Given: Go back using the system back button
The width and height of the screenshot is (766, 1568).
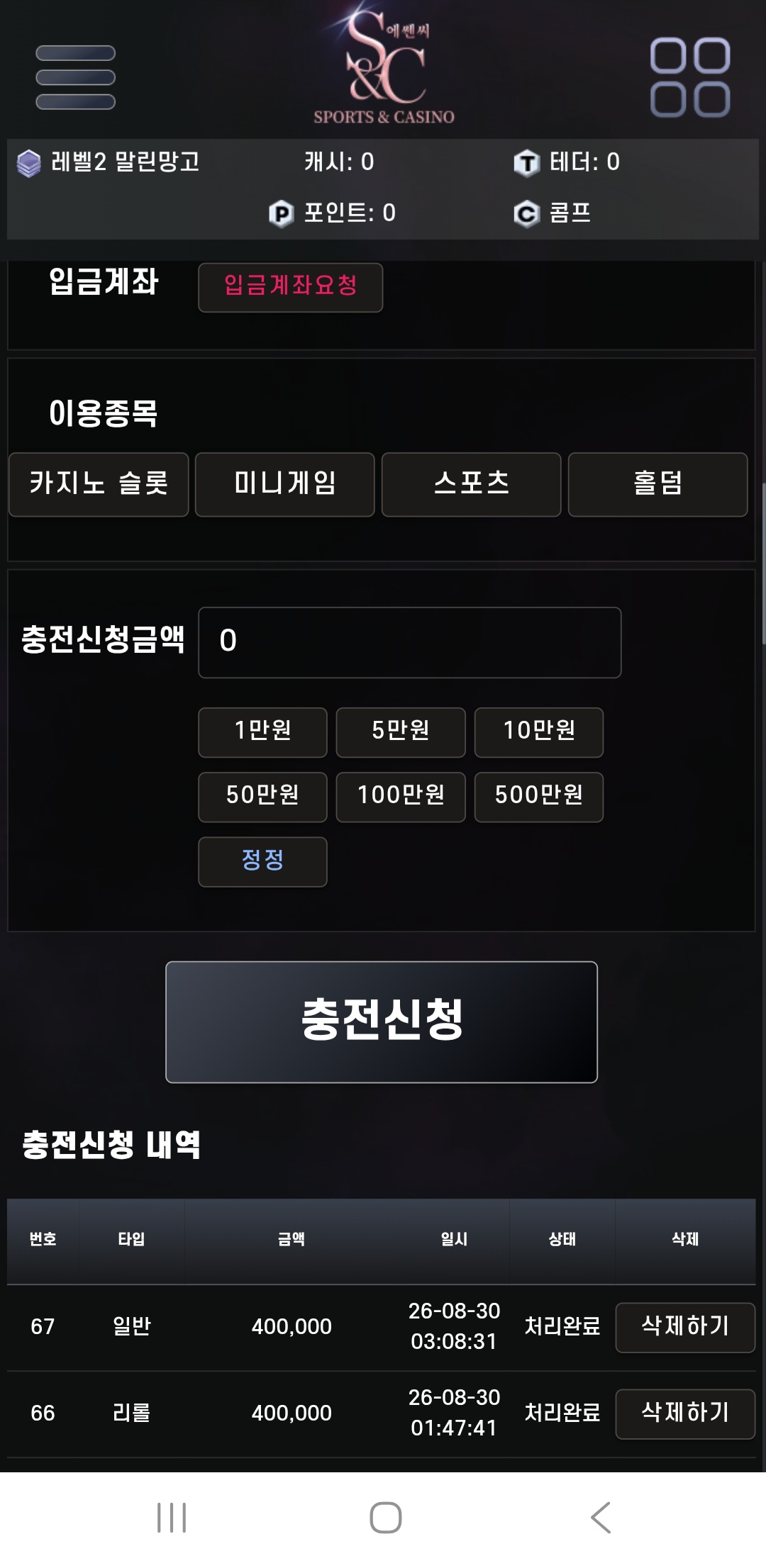Looking at the screenshot, I should (x=601, y=1518).
